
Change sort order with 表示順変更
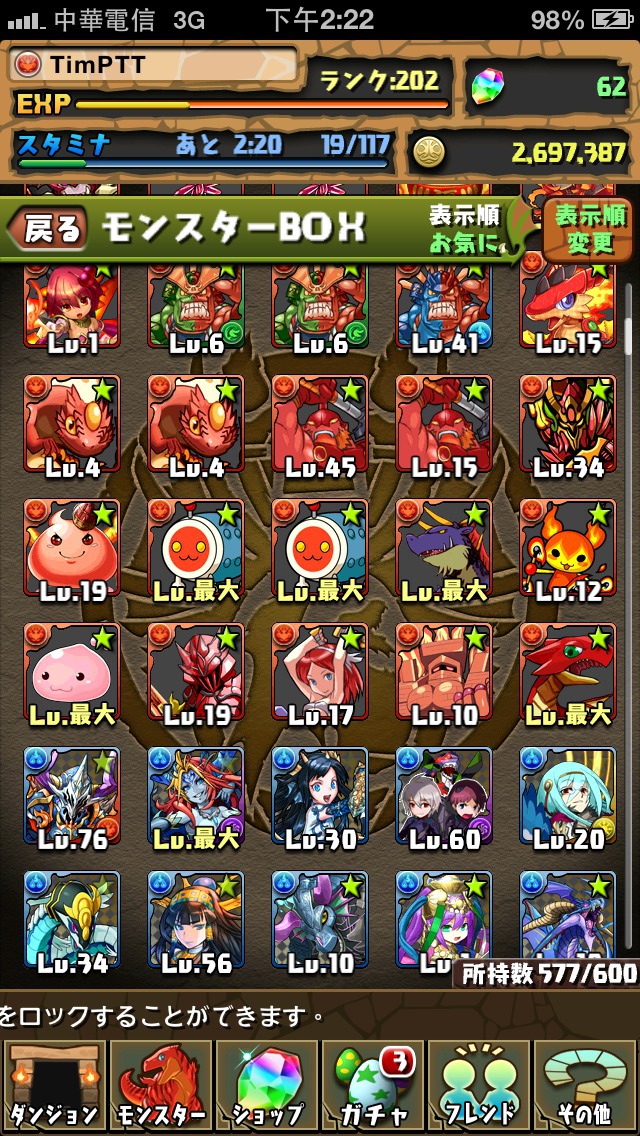click(x=590, y=228)
